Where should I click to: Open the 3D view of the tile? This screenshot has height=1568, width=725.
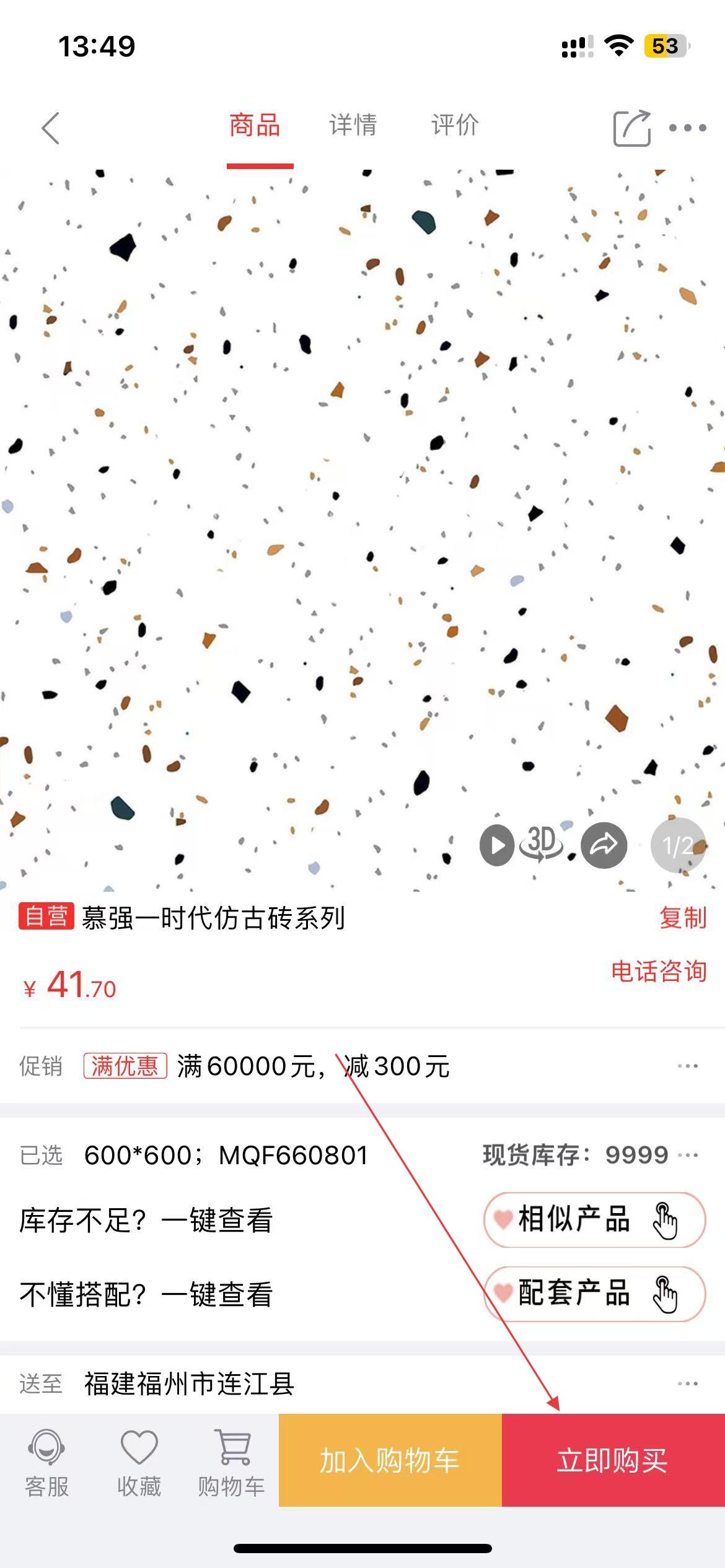[542, 844]
